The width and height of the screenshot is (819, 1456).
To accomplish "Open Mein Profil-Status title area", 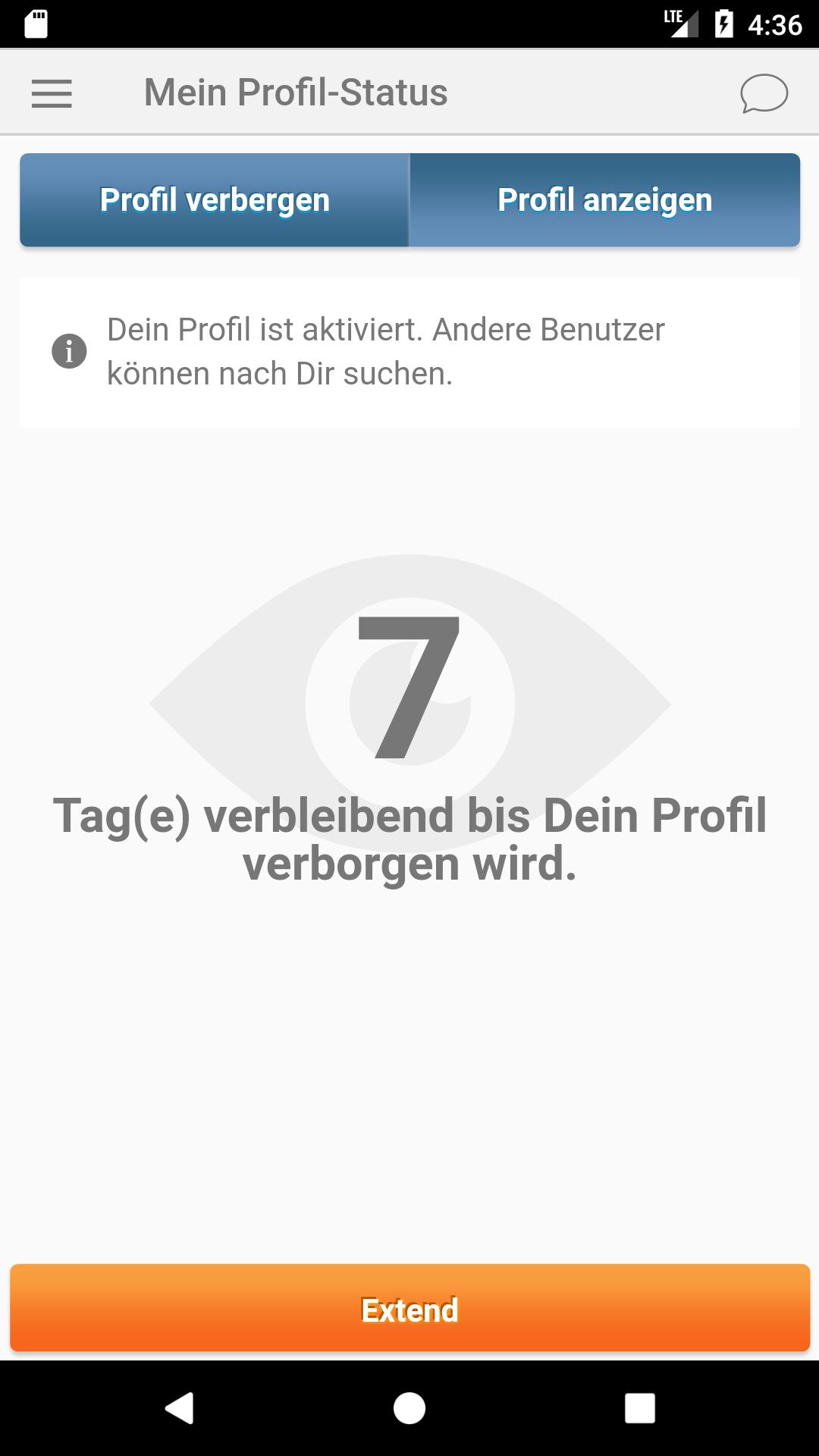I will point(296,92).
